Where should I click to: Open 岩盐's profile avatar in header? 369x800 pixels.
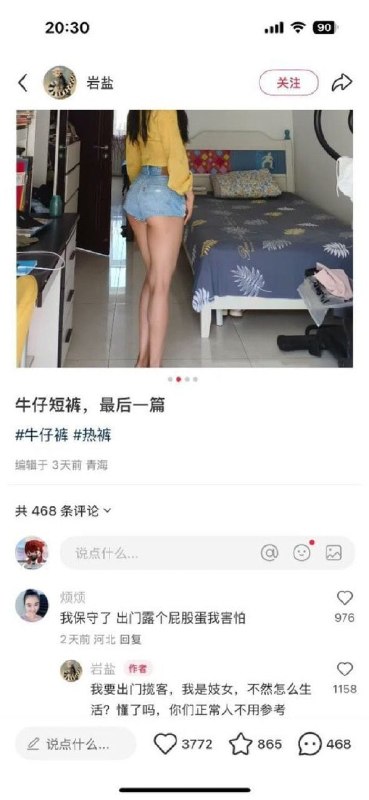pos(60,83)
